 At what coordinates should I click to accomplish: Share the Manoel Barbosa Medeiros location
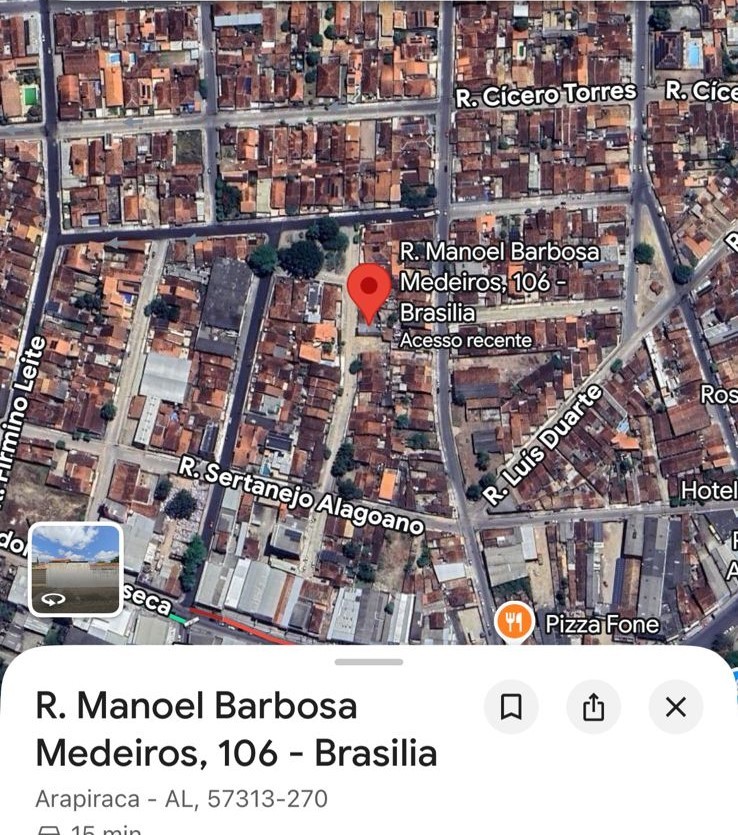[x=593, y=708]
